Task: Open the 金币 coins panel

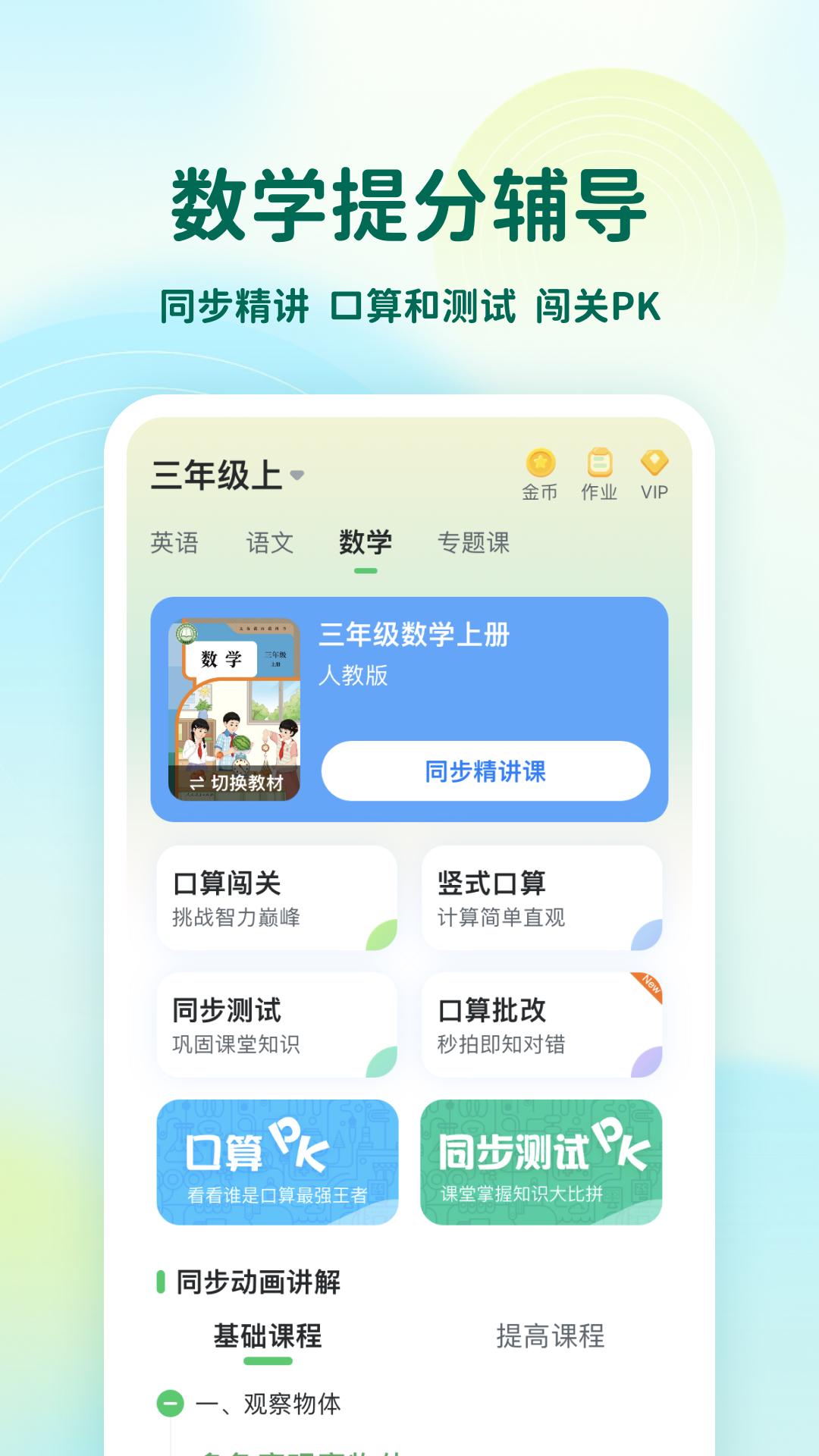Action: coord(540,470)
